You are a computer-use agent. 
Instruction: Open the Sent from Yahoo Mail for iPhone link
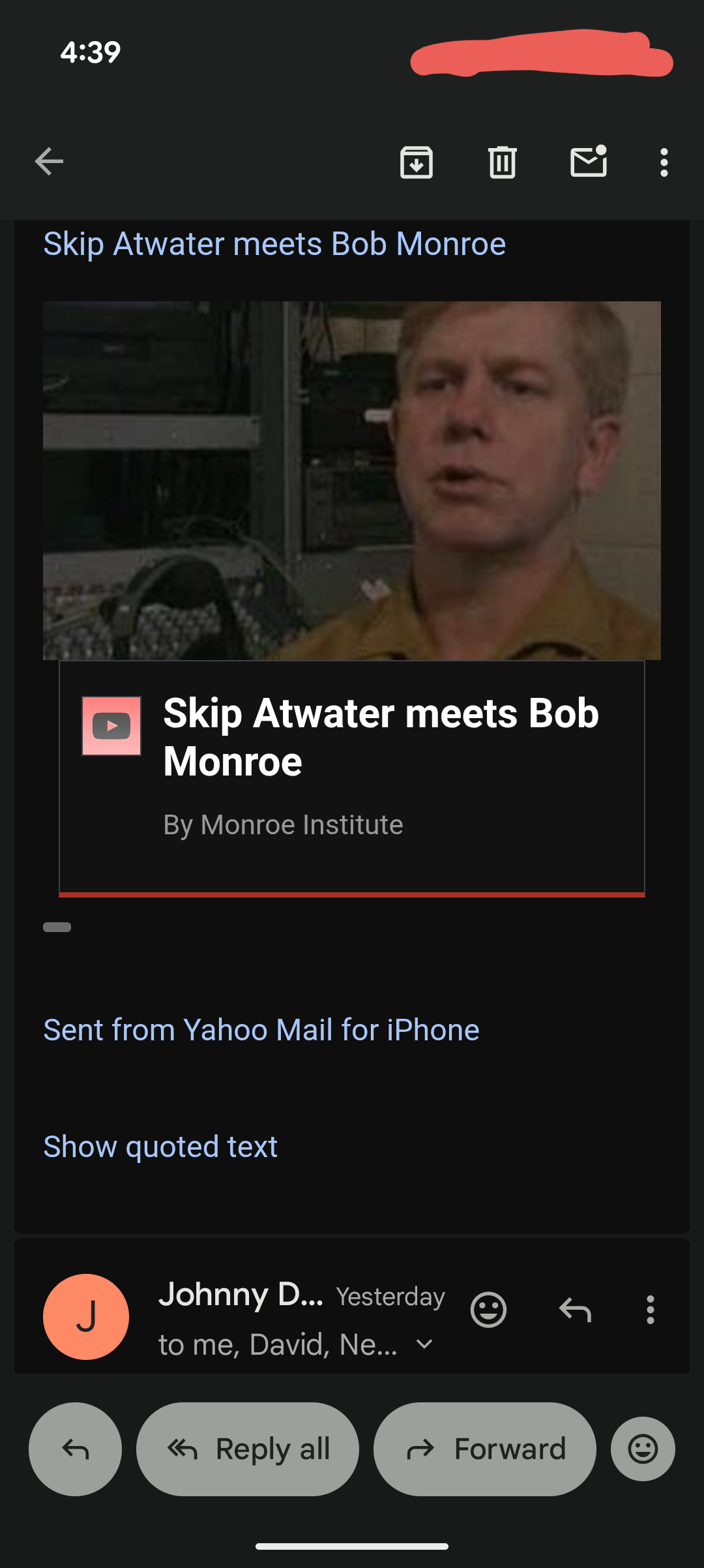click(x=261, y=1030)
